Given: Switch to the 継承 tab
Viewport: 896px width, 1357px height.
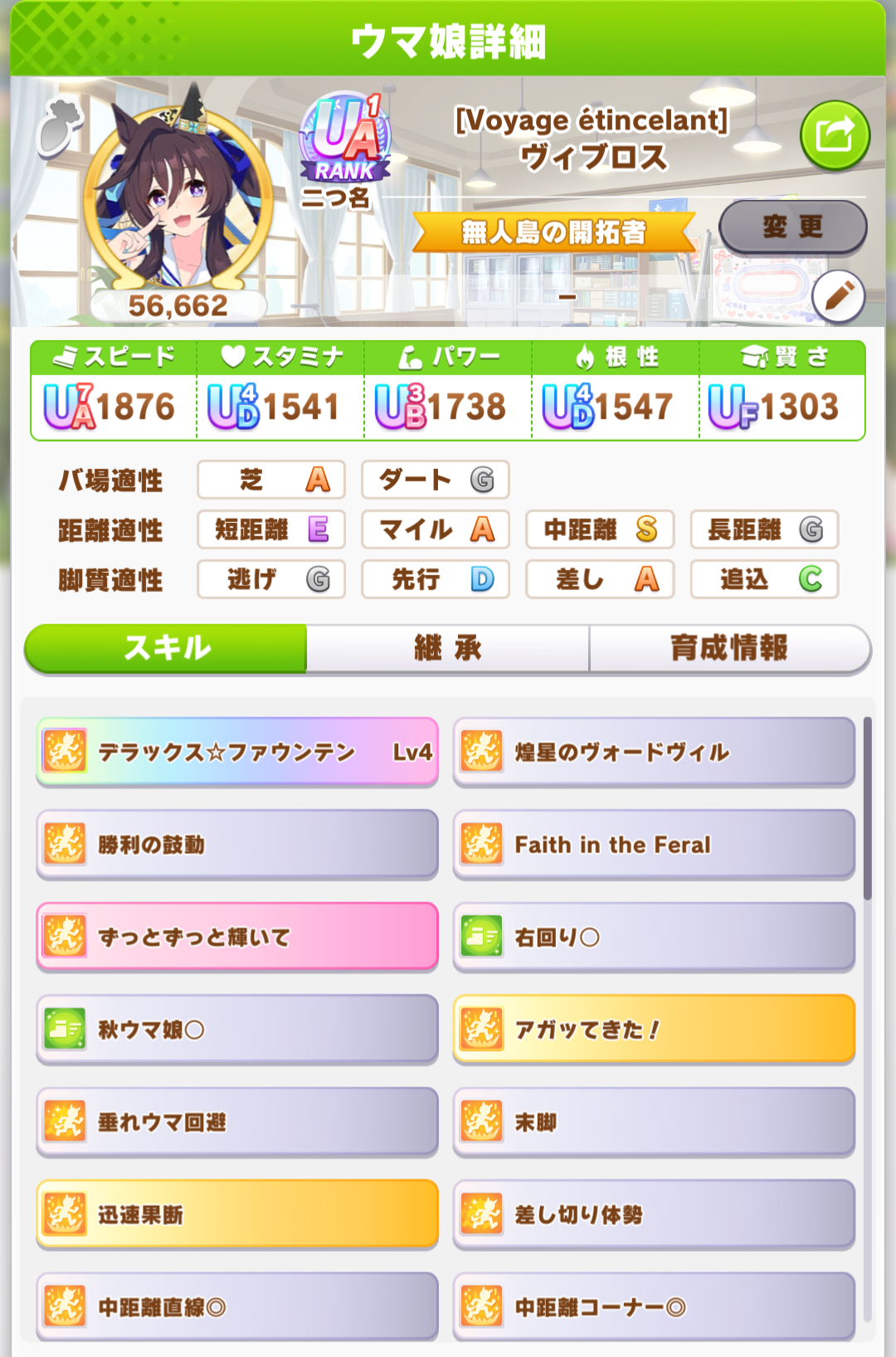Looking at the screenshot, I should [x=448, y=648].
